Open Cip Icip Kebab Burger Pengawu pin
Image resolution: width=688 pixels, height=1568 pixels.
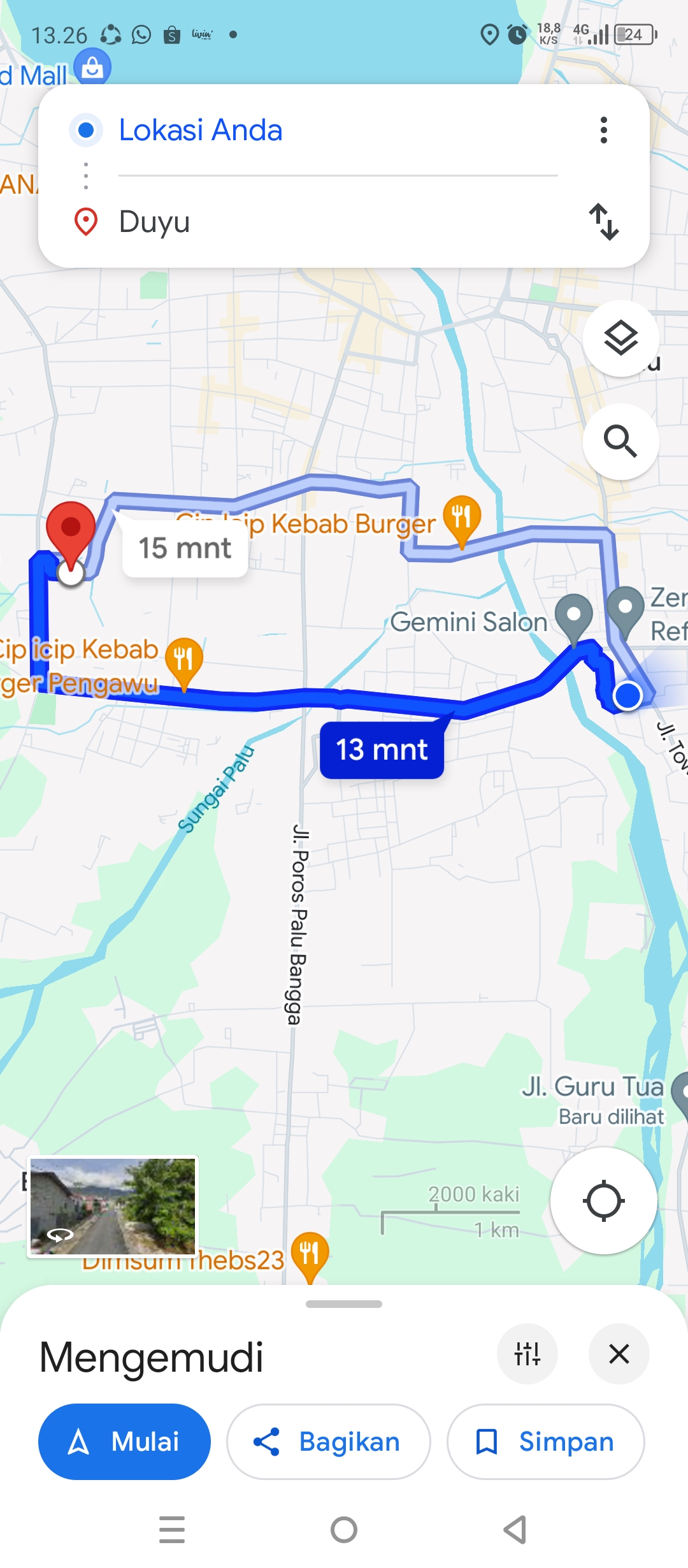(184, 663)
